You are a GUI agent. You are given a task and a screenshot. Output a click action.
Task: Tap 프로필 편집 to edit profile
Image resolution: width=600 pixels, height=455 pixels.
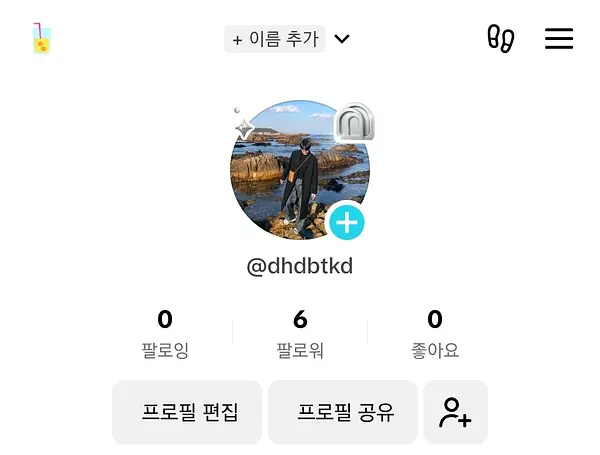coord(187,412)
